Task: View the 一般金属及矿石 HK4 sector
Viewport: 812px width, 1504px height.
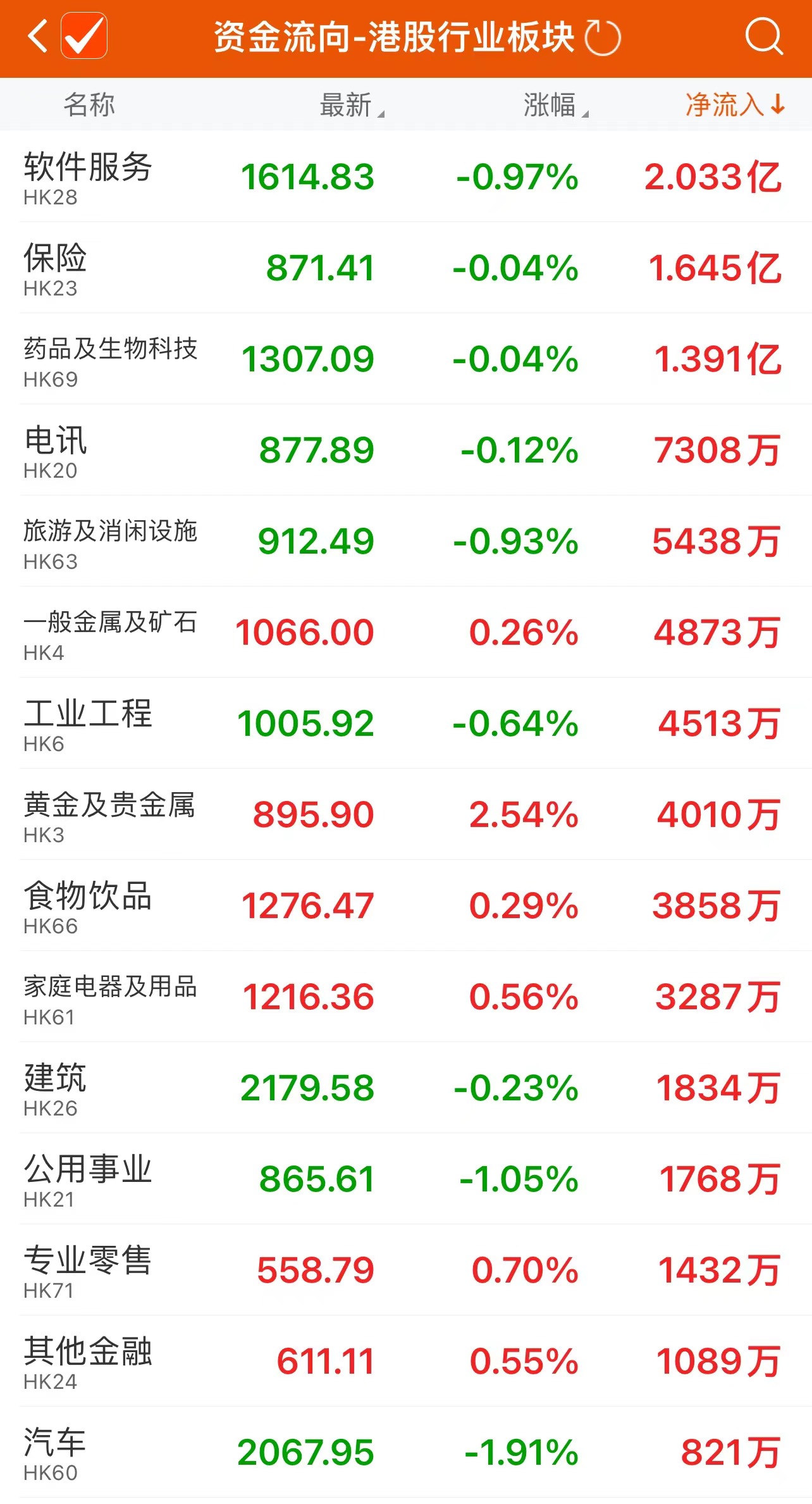Action: (x=406, y=633)
